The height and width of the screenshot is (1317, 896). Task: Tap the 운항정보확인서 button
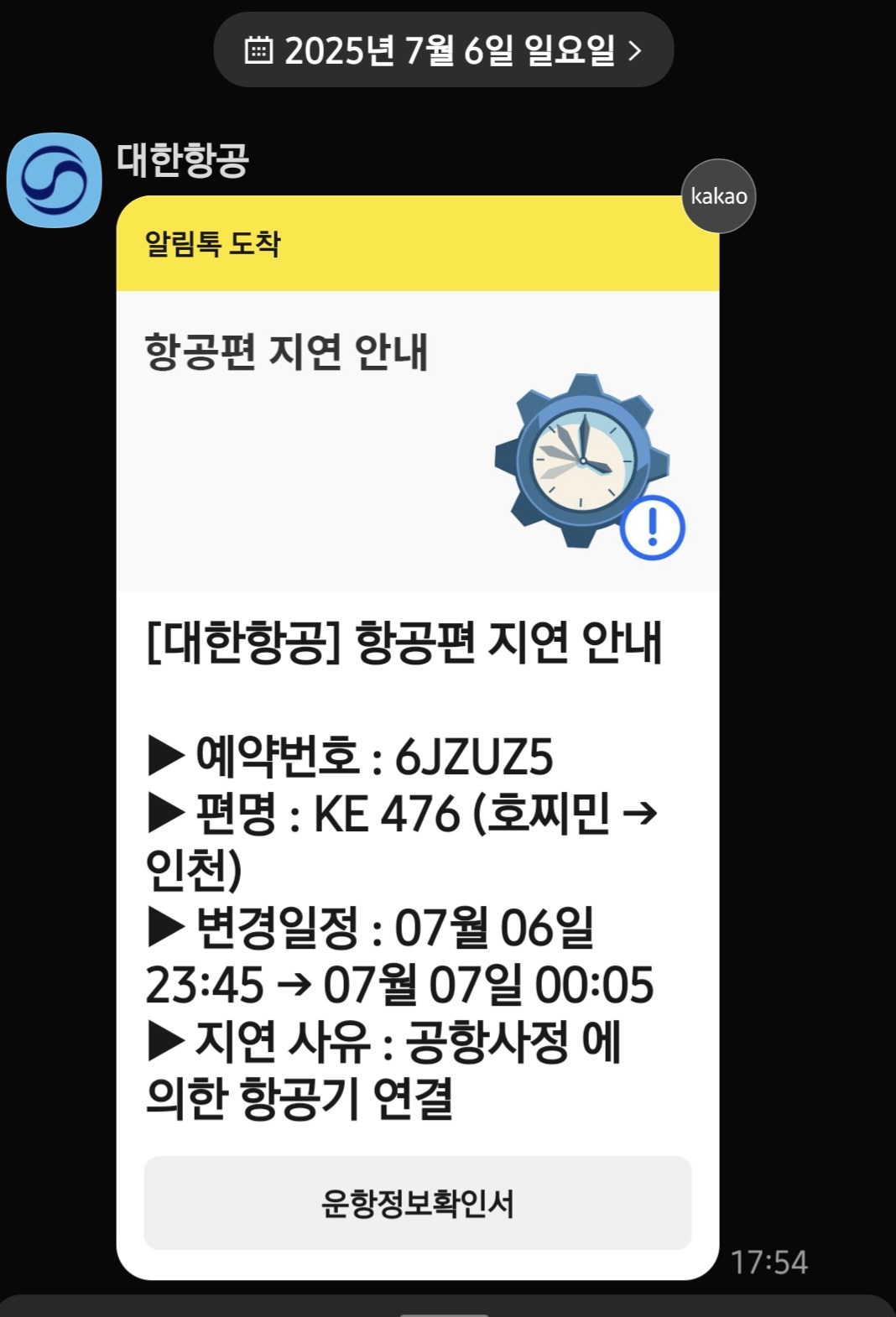pos(417,1203)
